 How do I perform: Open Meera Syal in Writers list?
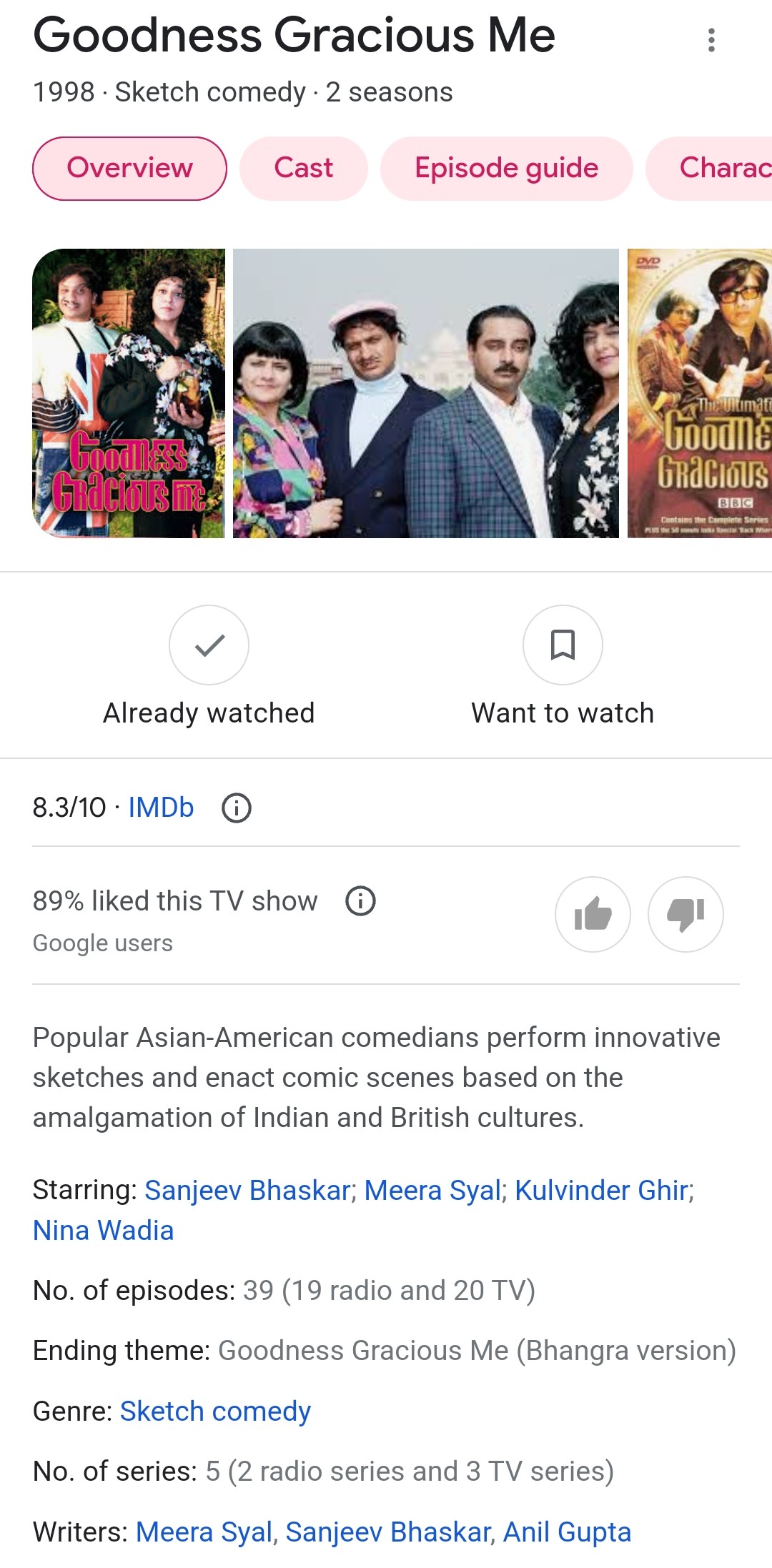coord(204,1532)
